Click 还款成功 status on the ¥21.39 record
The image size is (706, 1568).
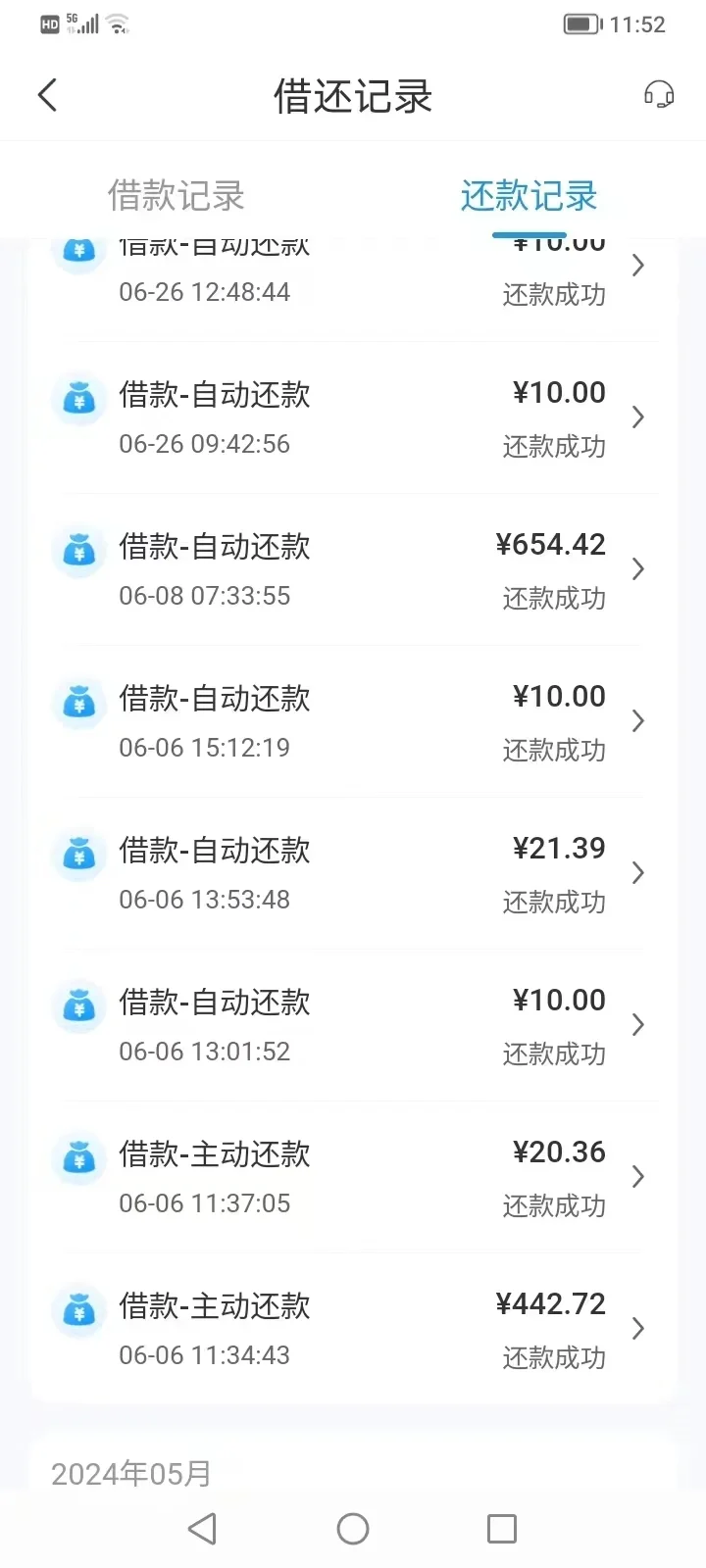(x=552, y=903)
